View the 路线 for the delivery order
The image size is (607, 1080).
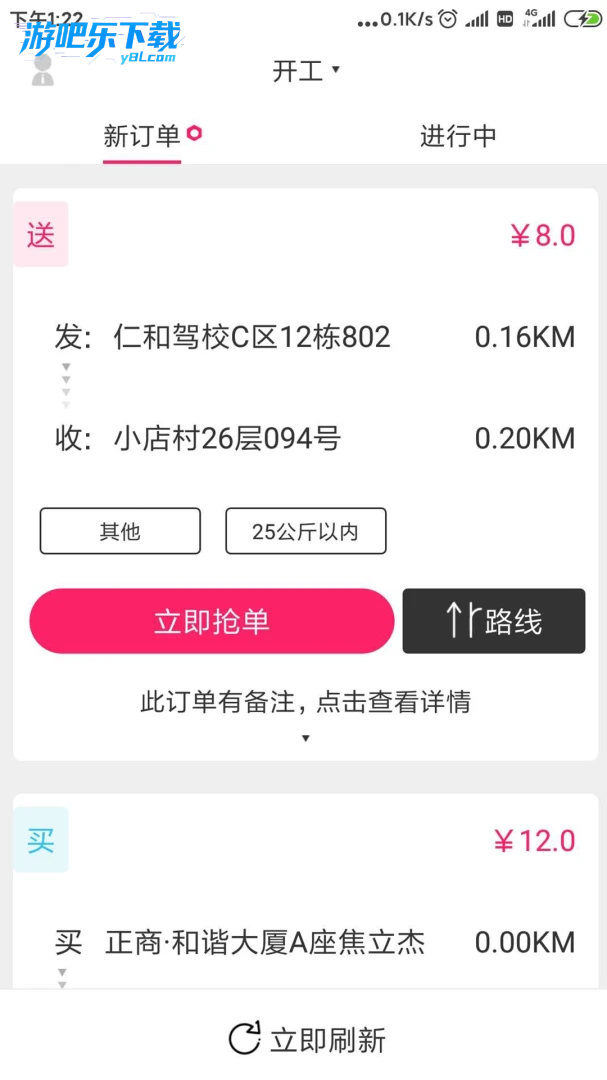(x=493, y=621)
